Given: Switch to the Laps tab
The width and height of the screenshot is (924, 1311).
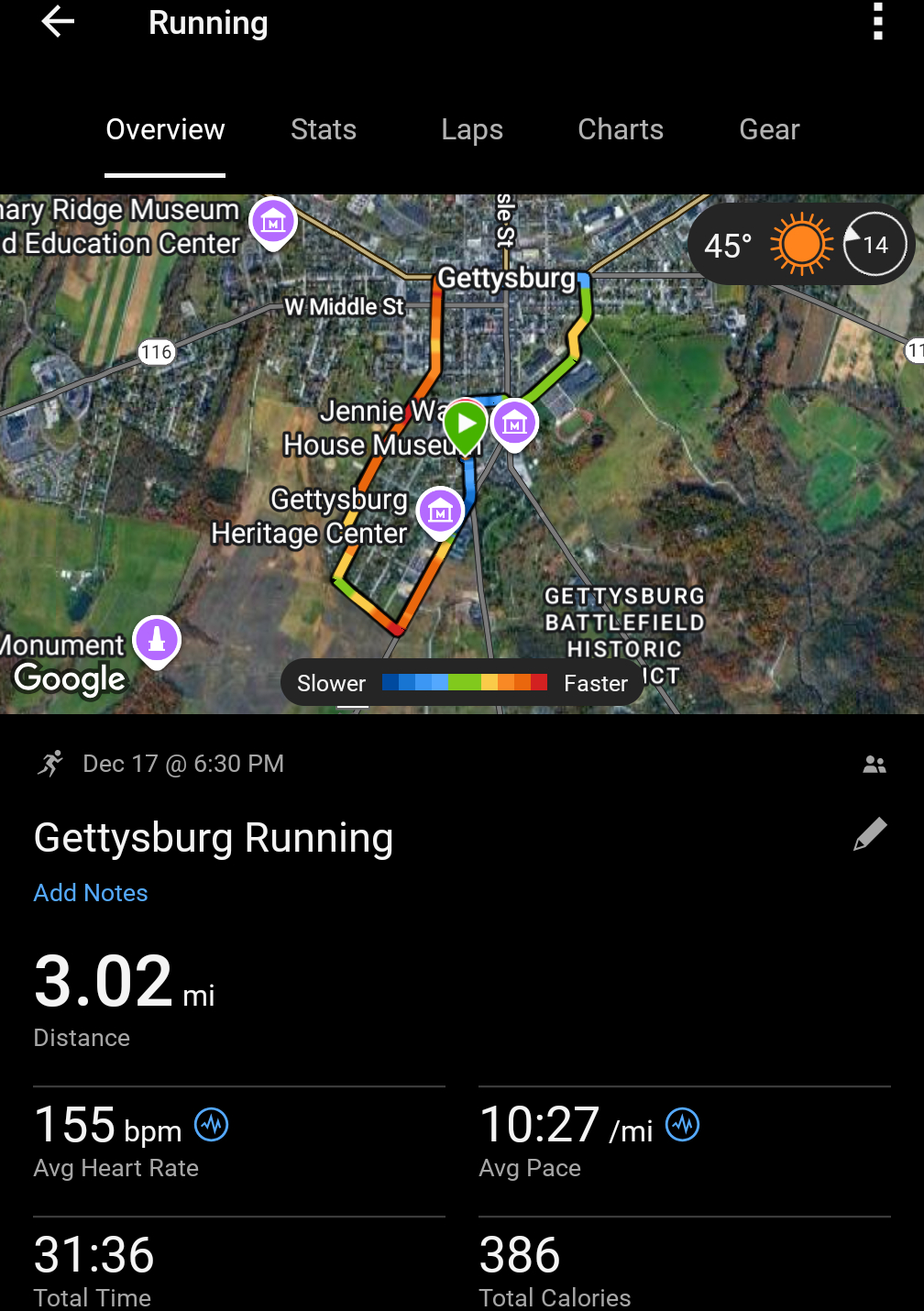Looking at the screenshot, I should (x=472, y=130).
